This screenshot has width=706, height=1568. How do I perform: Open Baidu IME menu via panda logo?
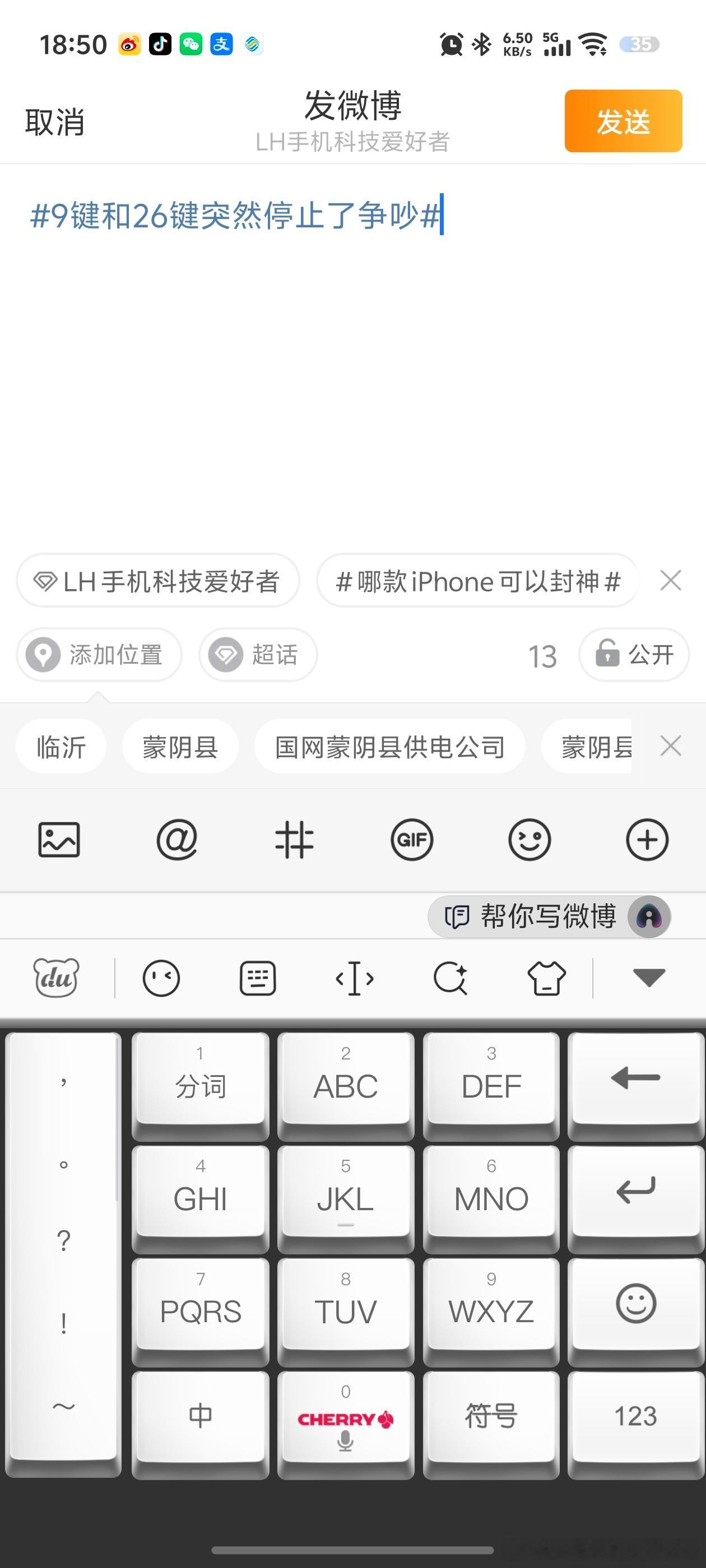click(x=57, y=978)
